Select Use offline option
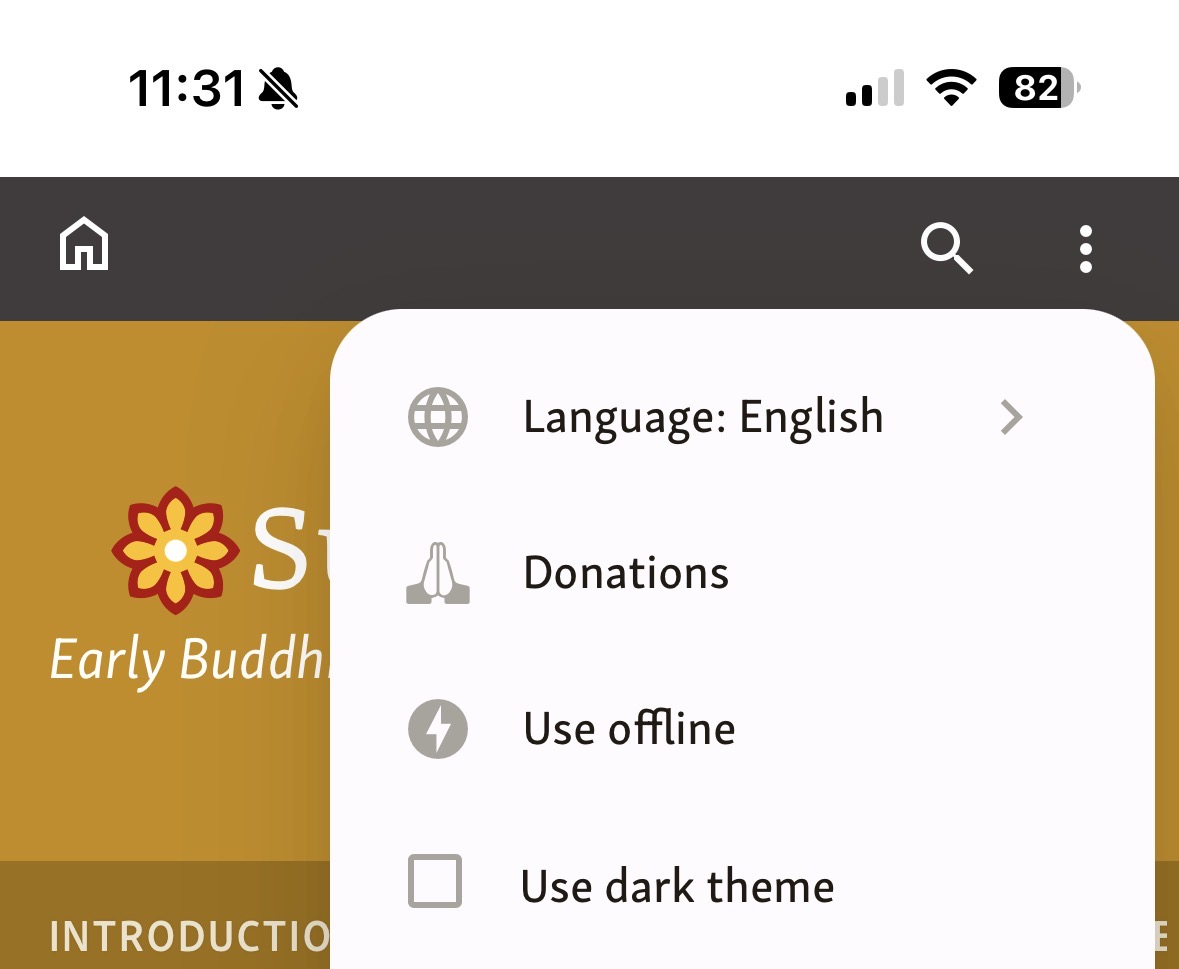Viewport: 1179px width, 969px height. (x=629, y=729)
